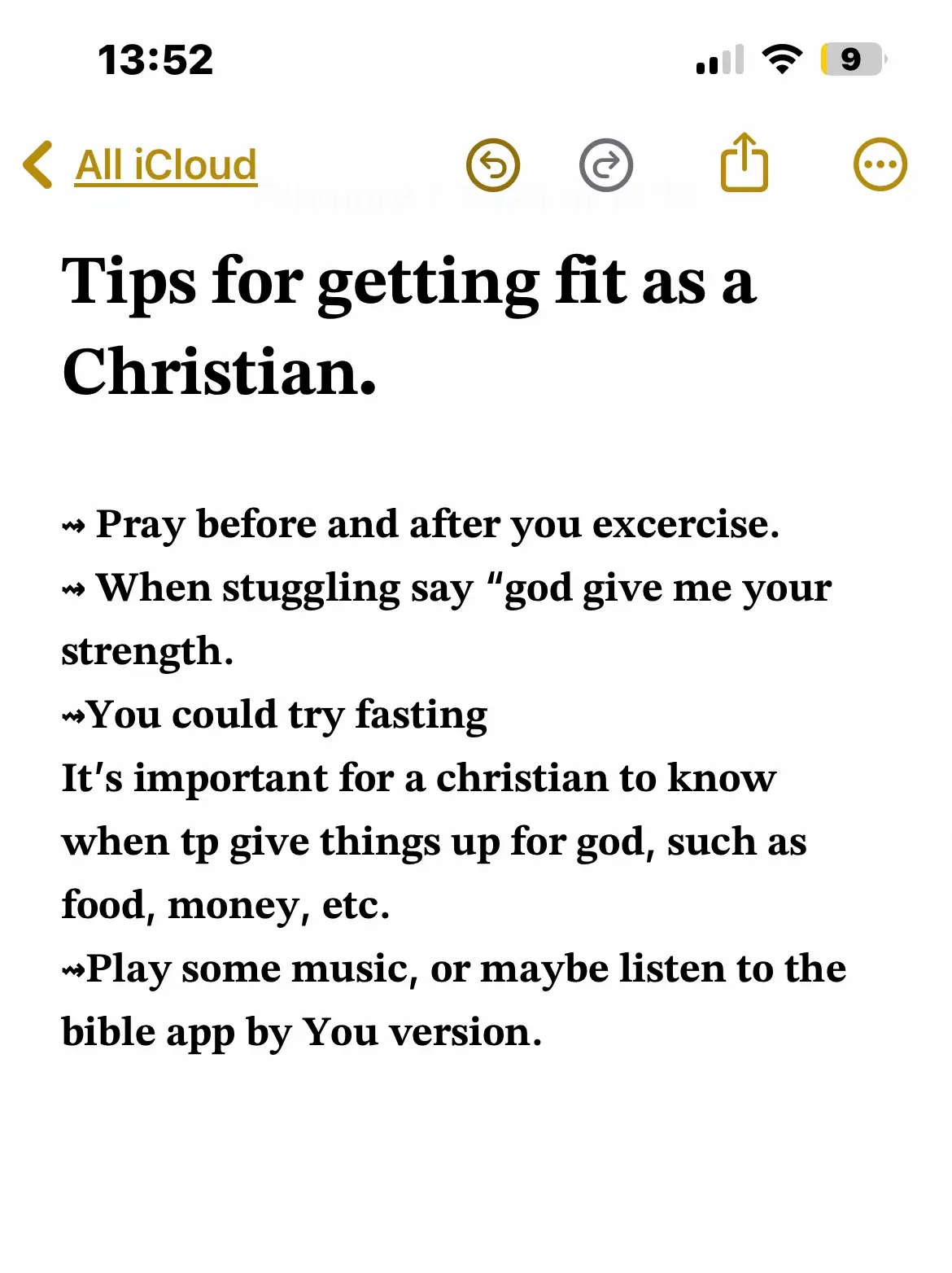The image size is (952, 1273).
Task: Share this note
Action: tap(744, 164)
